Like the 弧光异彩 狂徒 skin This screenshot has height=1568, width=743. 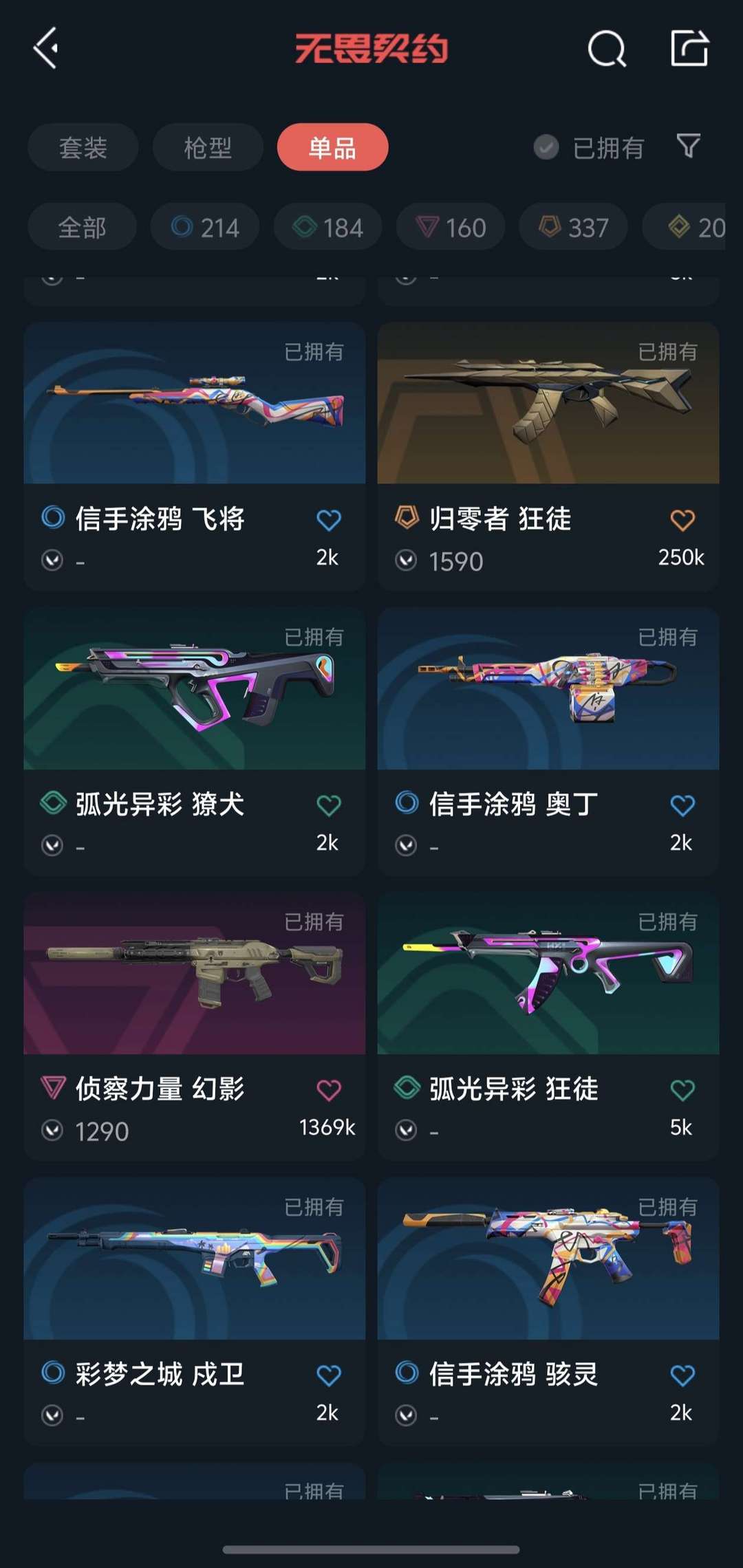[x=682, y=1090]
